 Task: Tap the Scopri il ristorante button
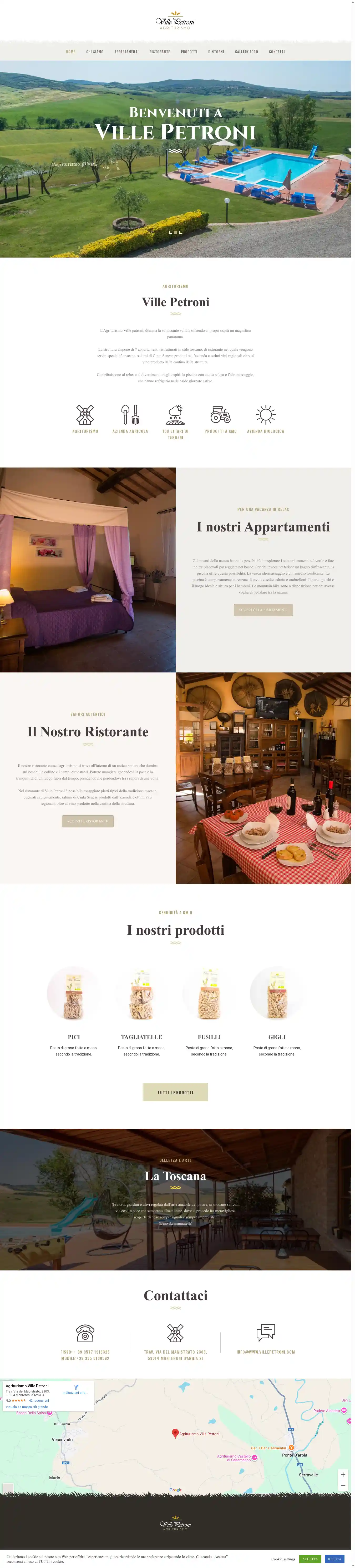(x=88, y=821)
